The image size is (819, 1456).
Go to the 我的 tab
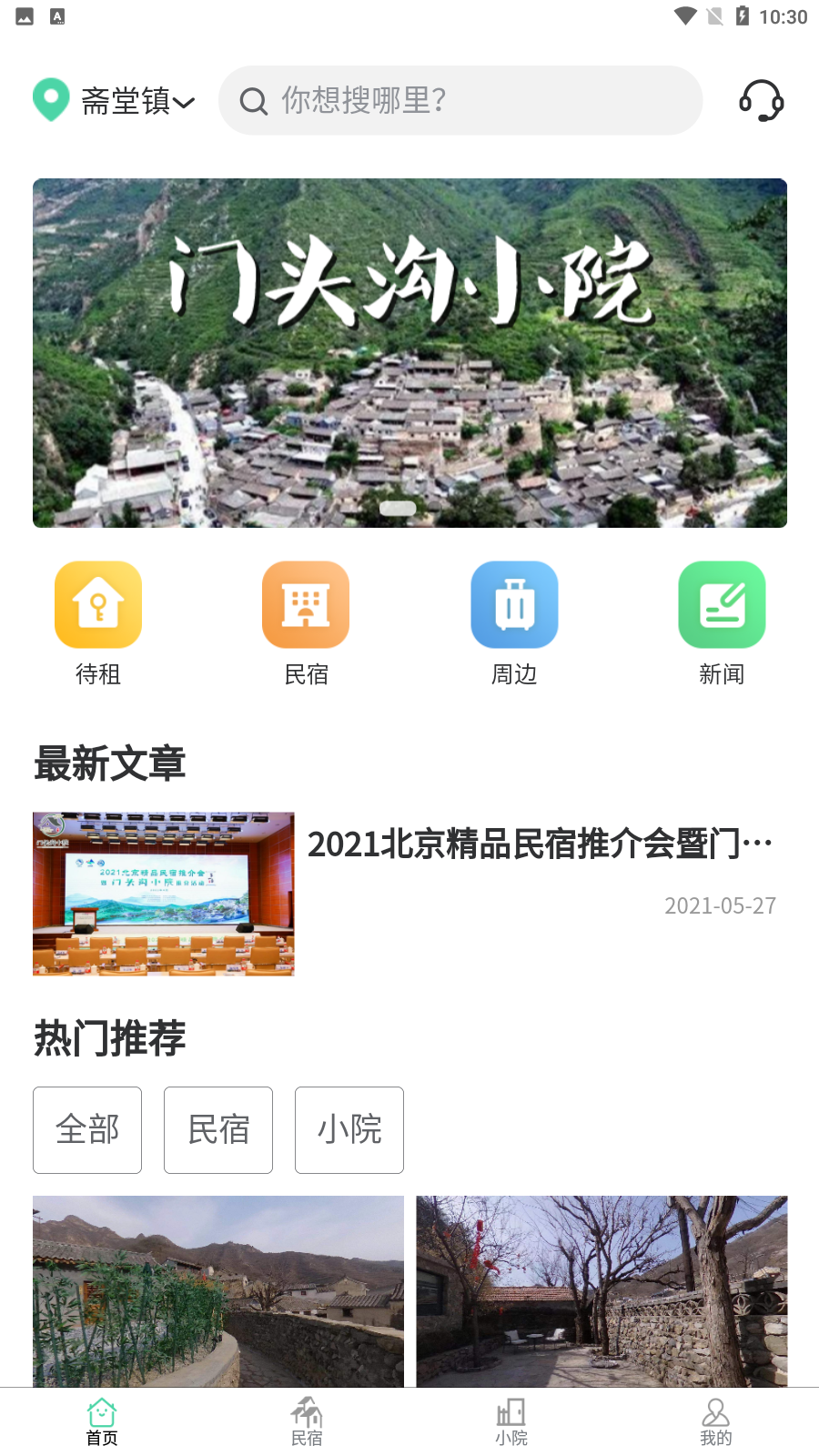[x=716, y=1422]
